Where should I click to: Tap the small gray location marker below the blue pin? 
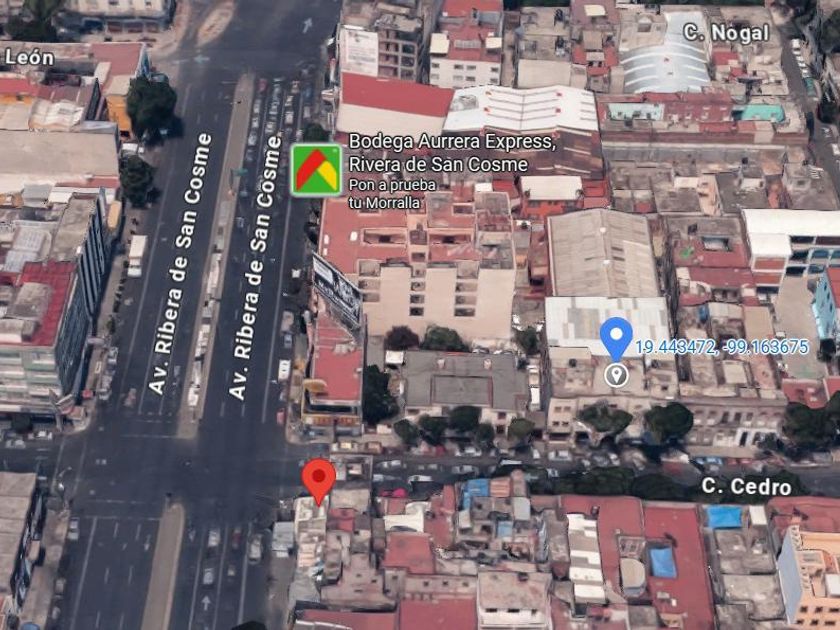click(616, 375)
